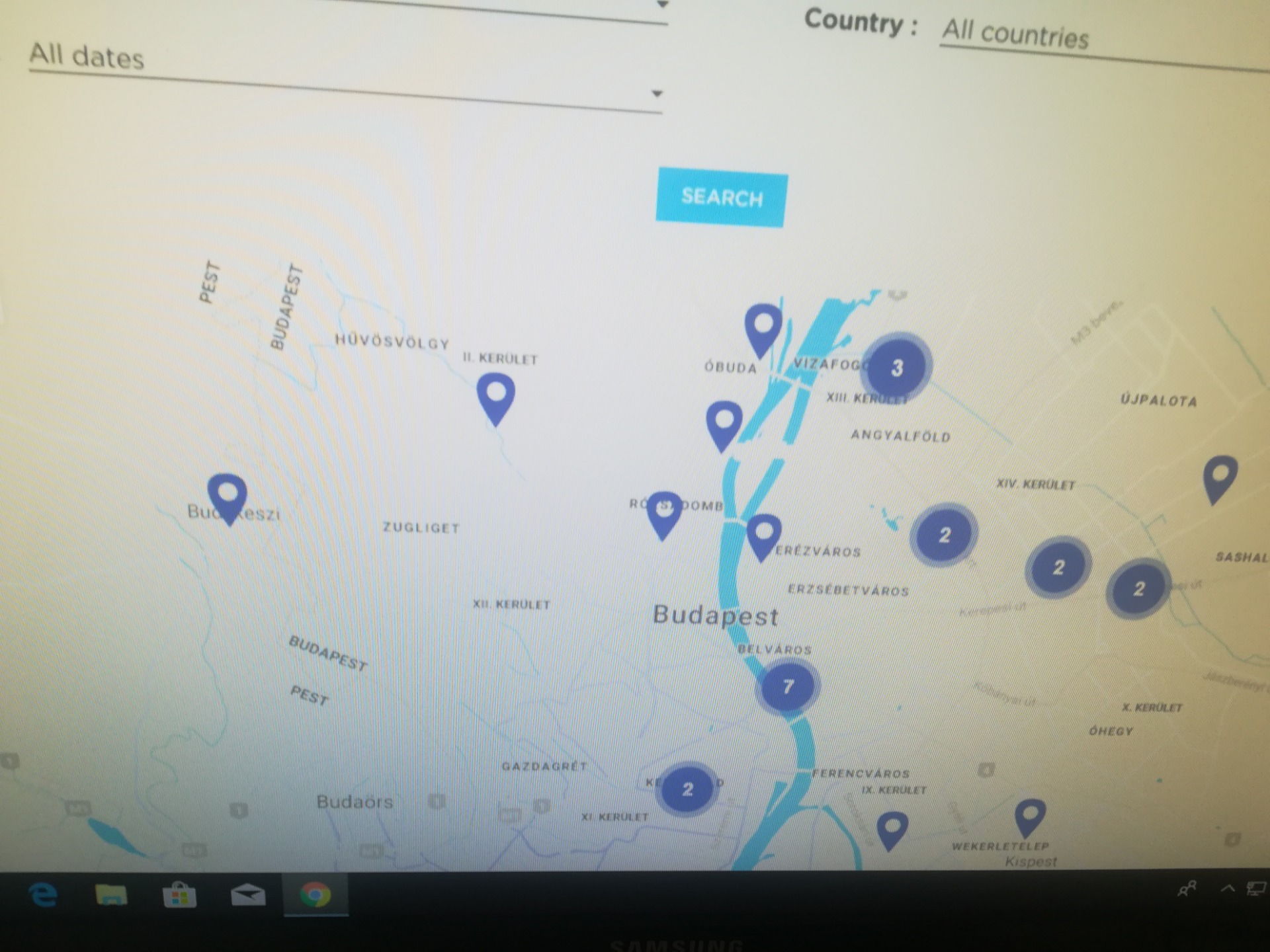Open Microsoft Edge from the taskbar

(44, 896)
